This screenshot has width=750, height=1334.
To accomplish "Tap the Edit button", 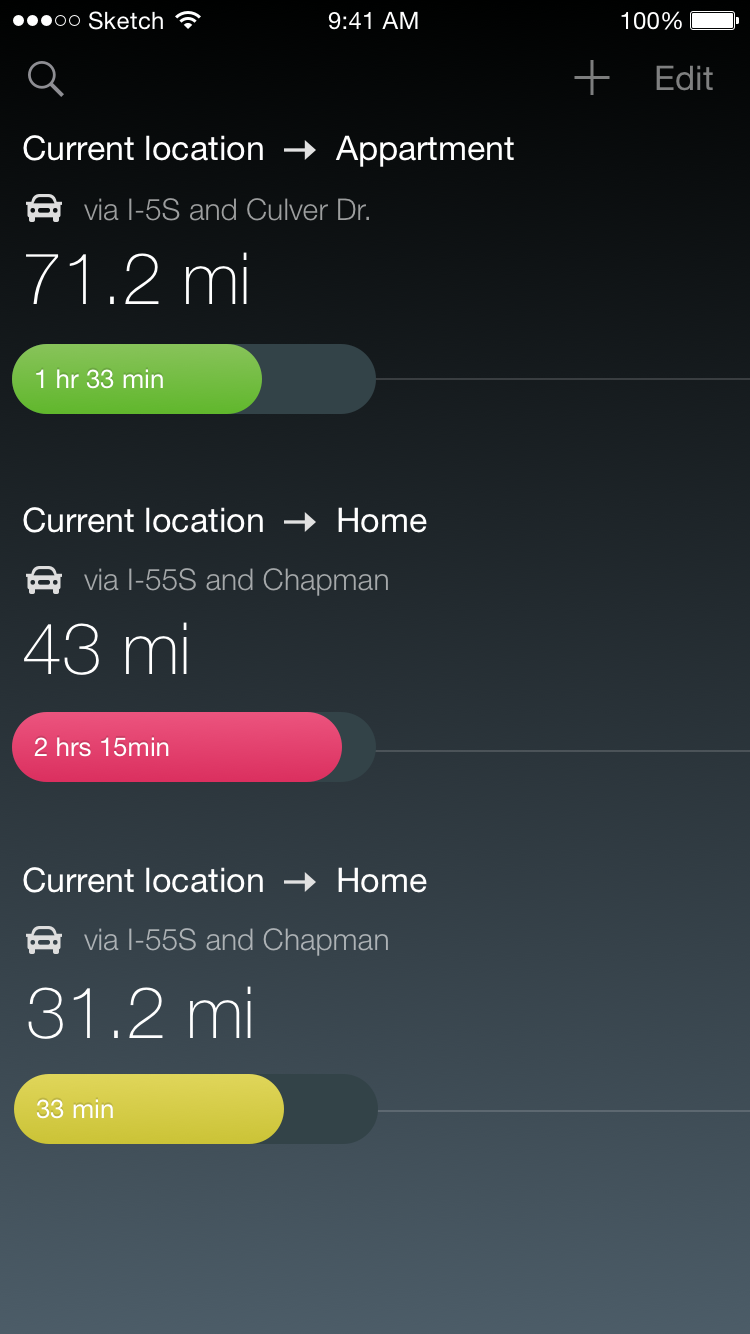I will tap(684, 78).
